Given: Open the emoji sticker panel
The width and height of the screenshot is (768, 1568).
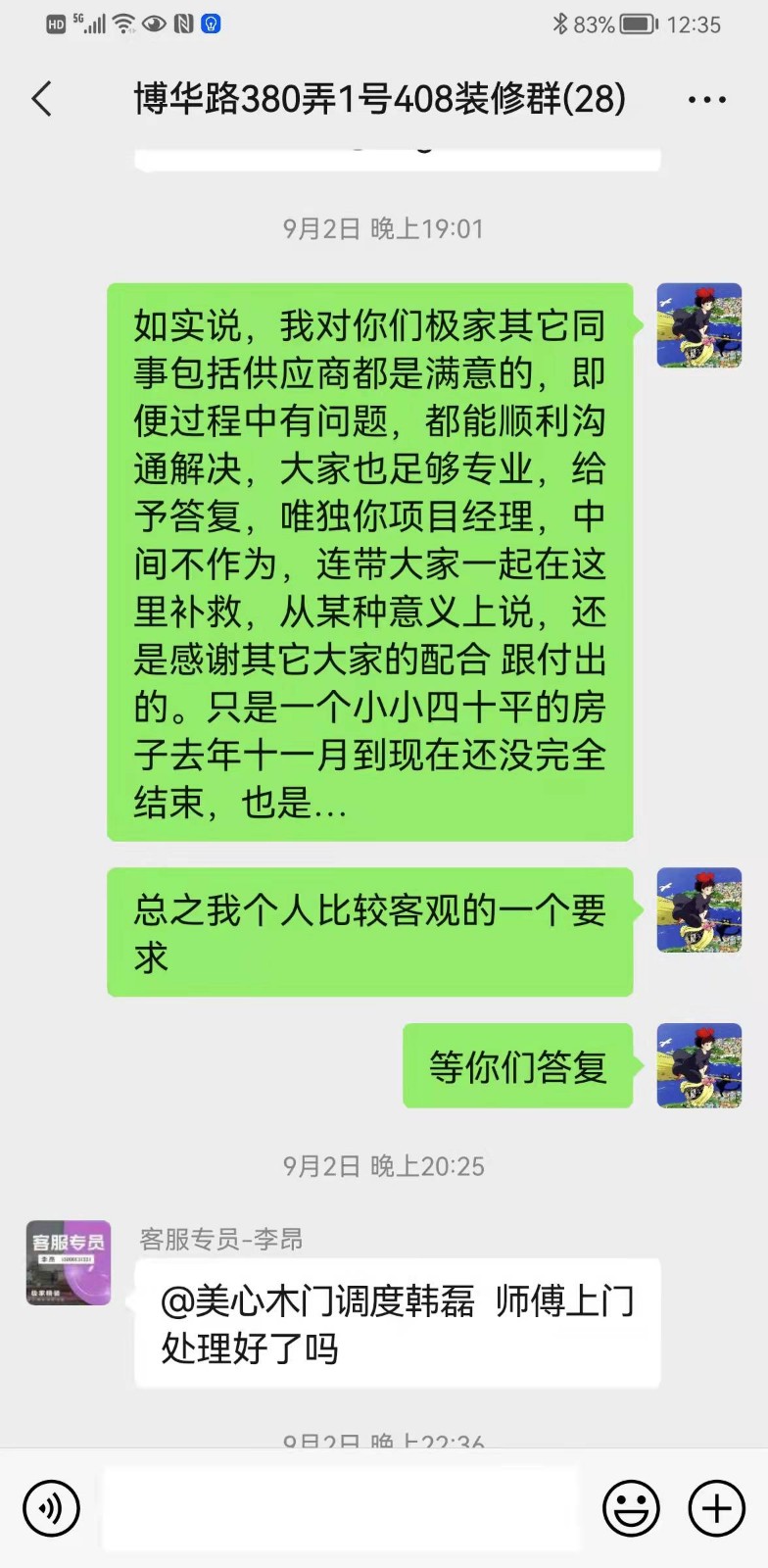Looking at the screenshot, I should pyautogui.click(x=631, y=1507).
